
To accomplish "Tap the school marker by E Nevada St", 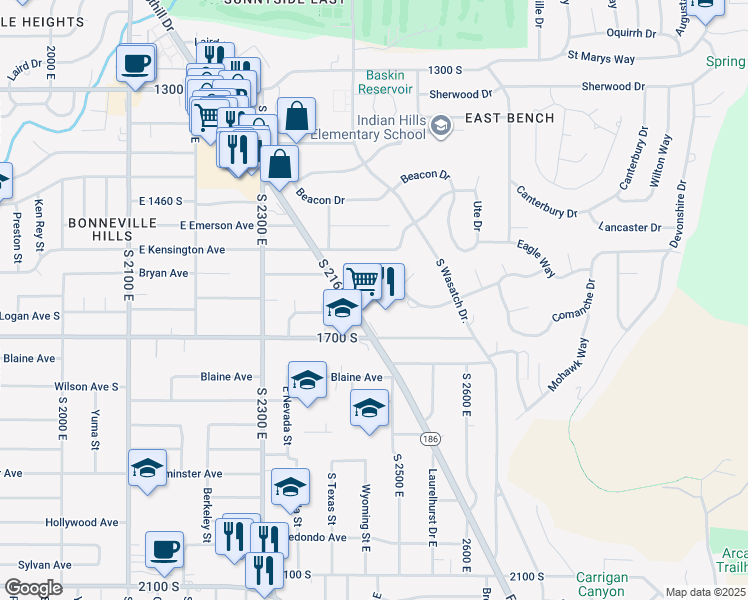I will 307,380.
